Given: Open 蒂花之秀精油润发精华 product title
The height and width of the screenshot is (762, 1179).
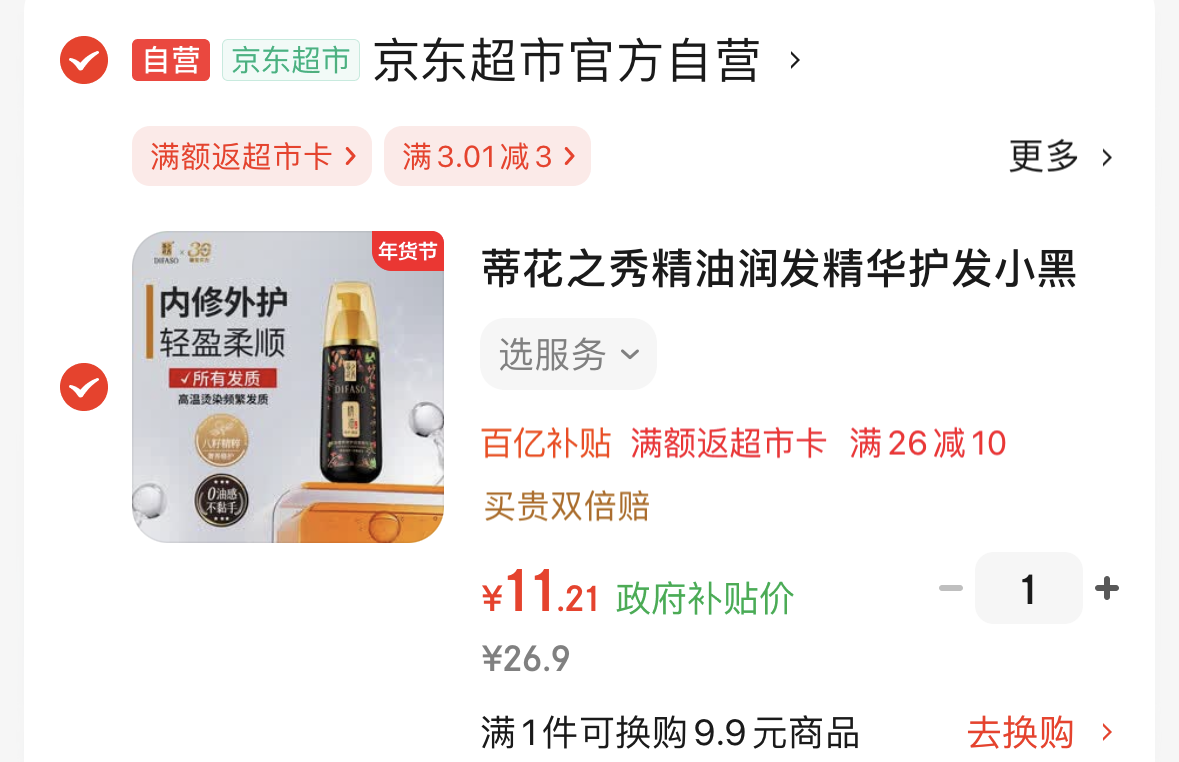Looking at the screenshot, I should tap(778, 270).
